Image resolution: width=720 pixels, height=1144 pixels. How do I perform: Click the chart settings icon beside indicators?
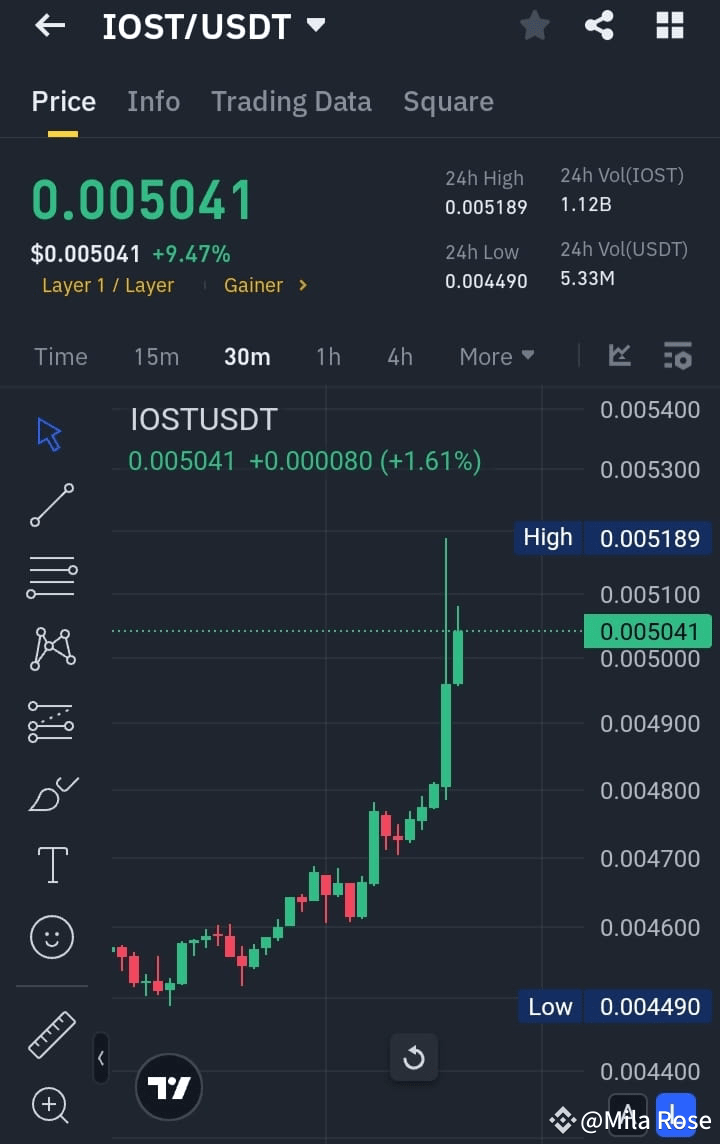pyautogui.click(x=678, y=355)
